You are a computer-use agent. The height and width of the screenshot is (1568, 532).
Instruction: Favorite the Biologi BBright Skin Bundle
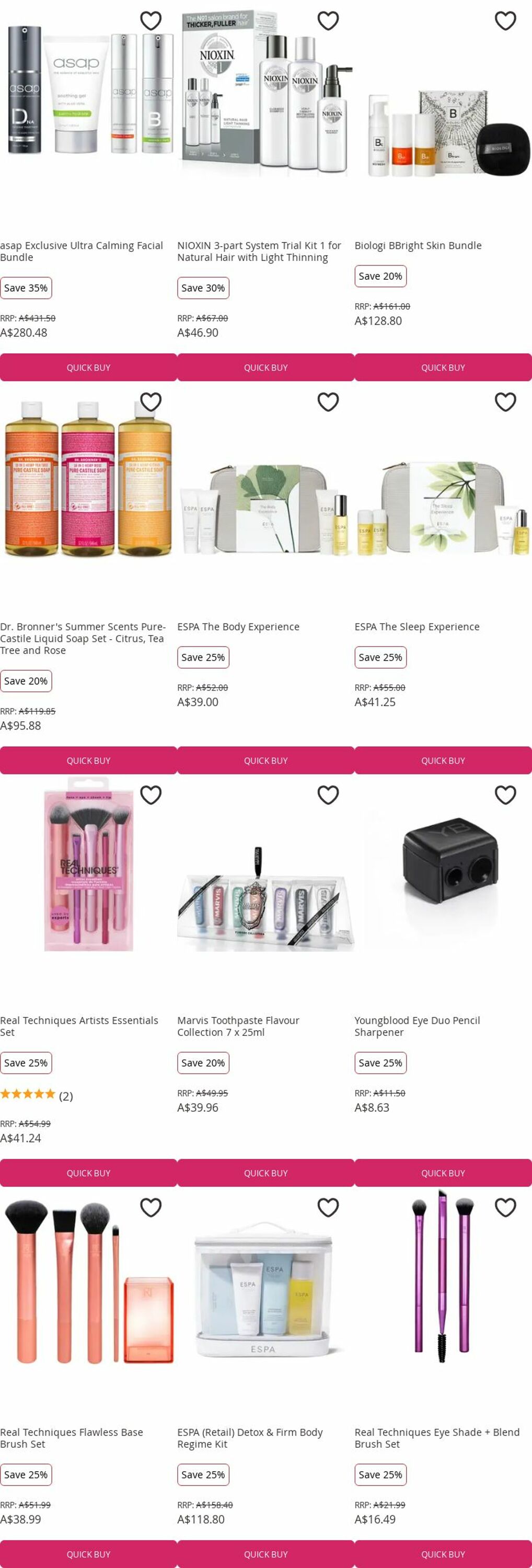(x=505, y=21)
